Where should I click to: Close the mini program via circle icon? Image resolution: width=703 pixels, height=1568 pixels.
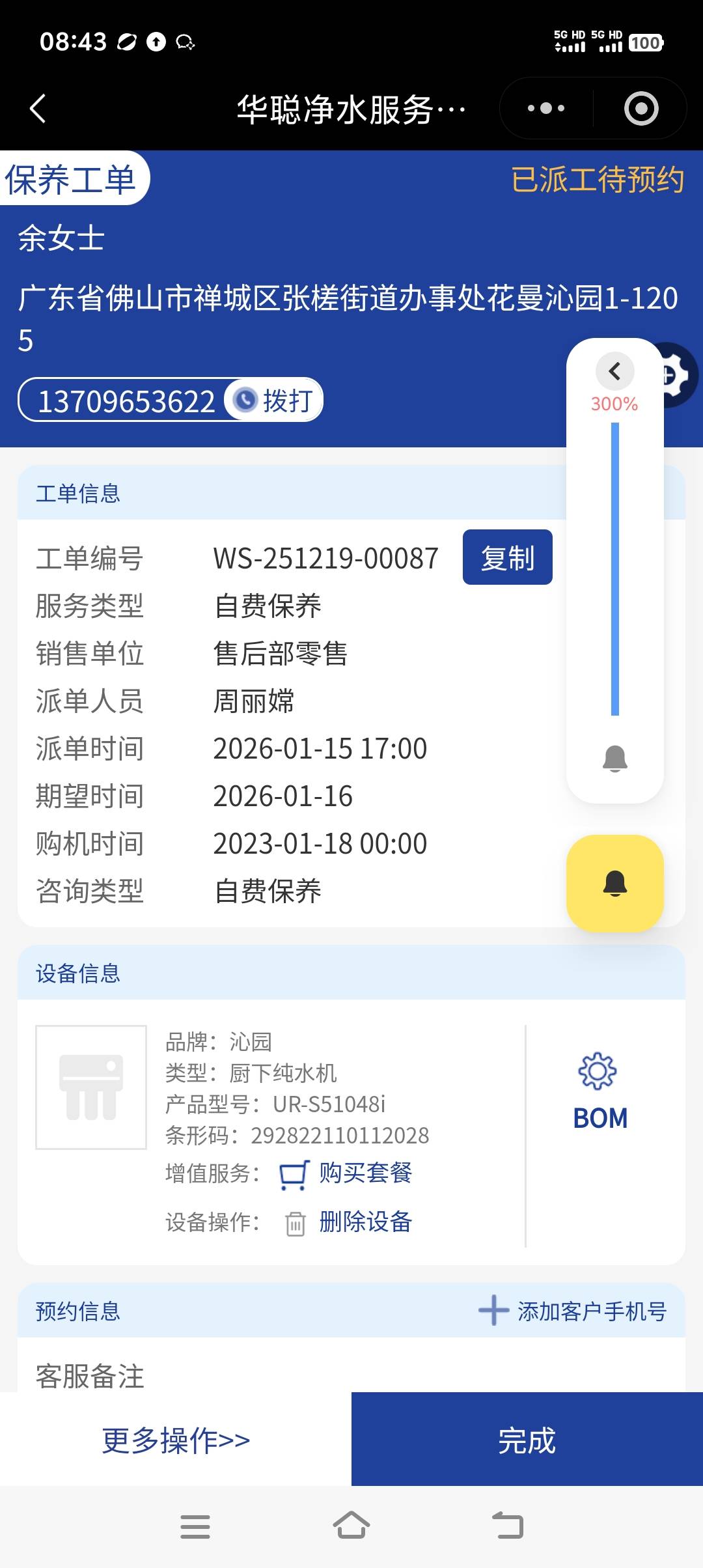click(641, 108)
